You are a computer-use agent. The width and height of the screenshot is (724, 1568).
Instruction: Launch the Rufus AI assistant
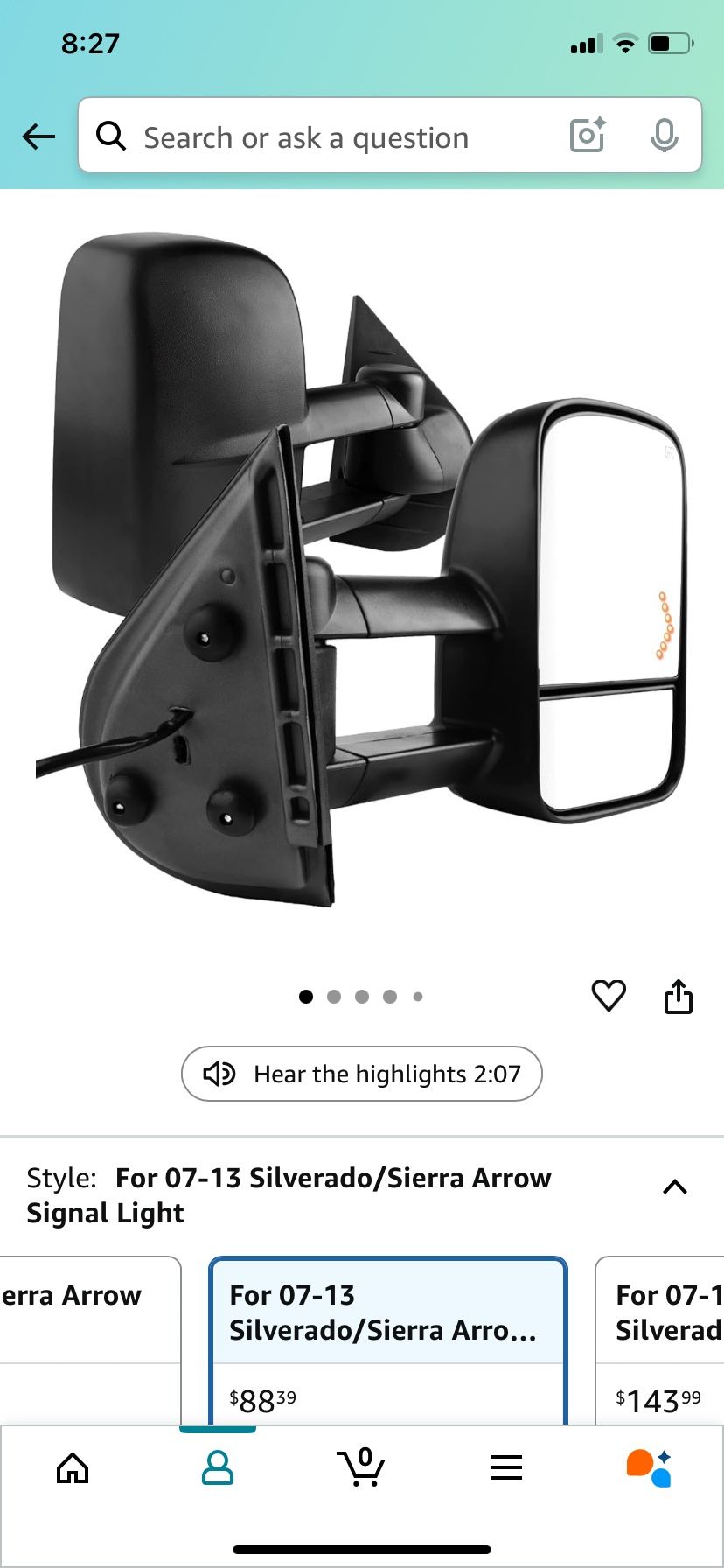click(x=649, y=1467)
